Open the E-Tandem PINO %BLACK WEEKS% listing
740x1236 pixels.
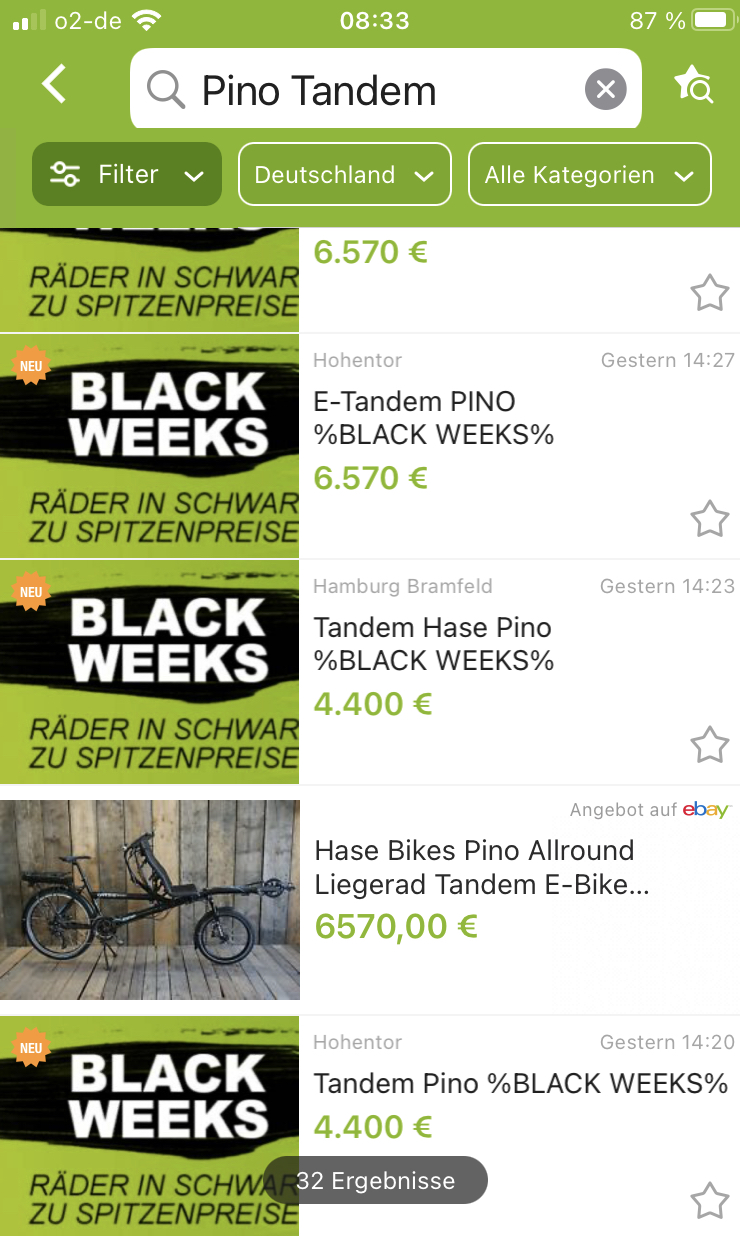point(433,418)
